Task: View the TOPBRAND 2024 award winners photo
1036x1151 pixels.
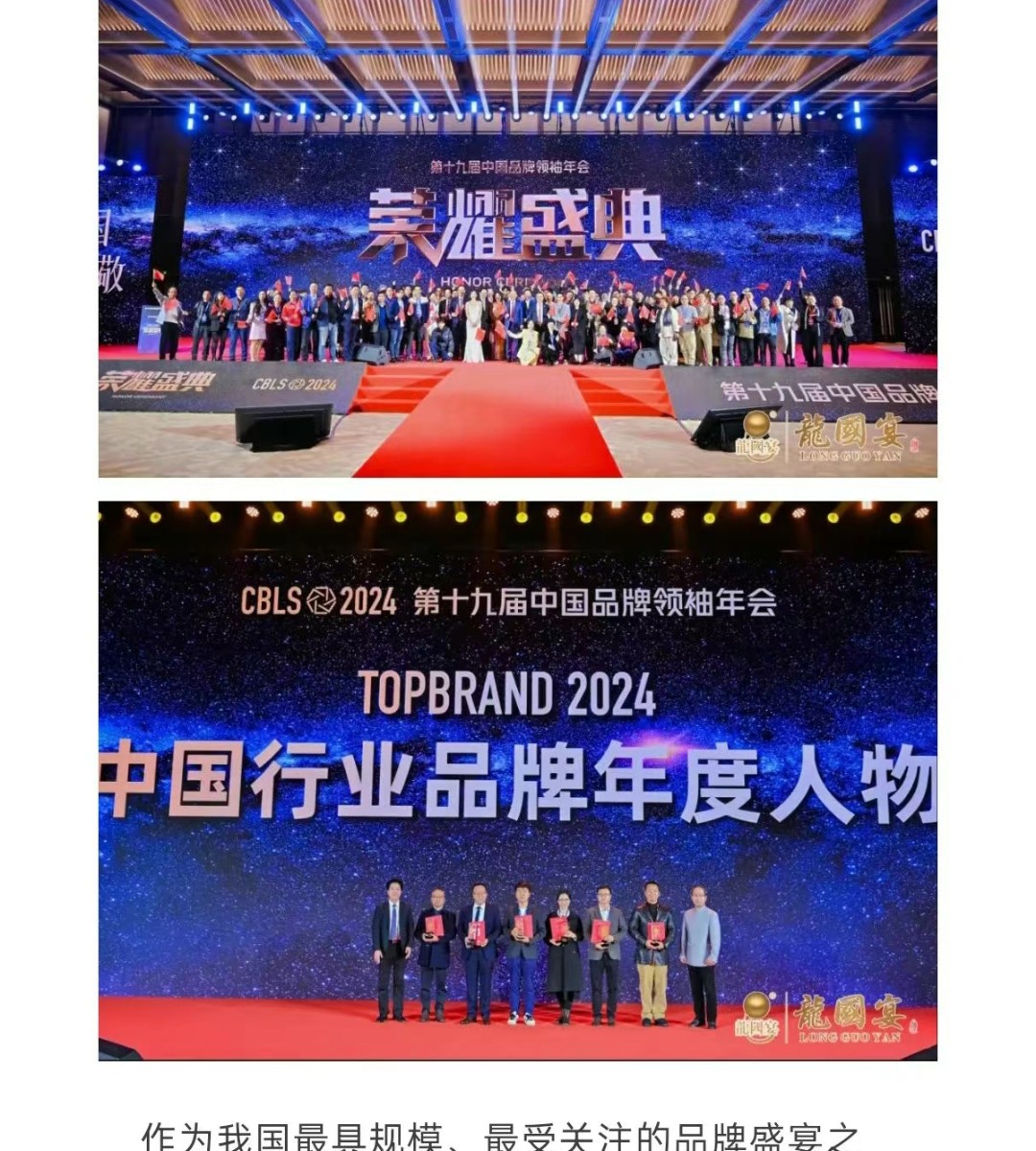Action: tap(518, 780)
